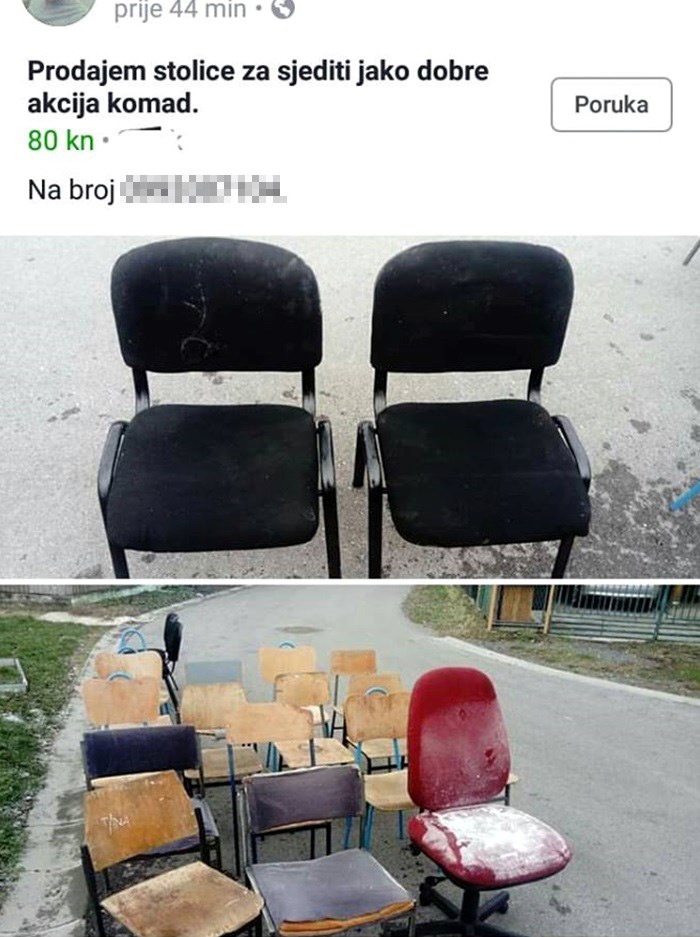The height and width of the screenshot is (937, 700).
Task: Tap the Poruka button to message seller
Action: coord(611,105)
